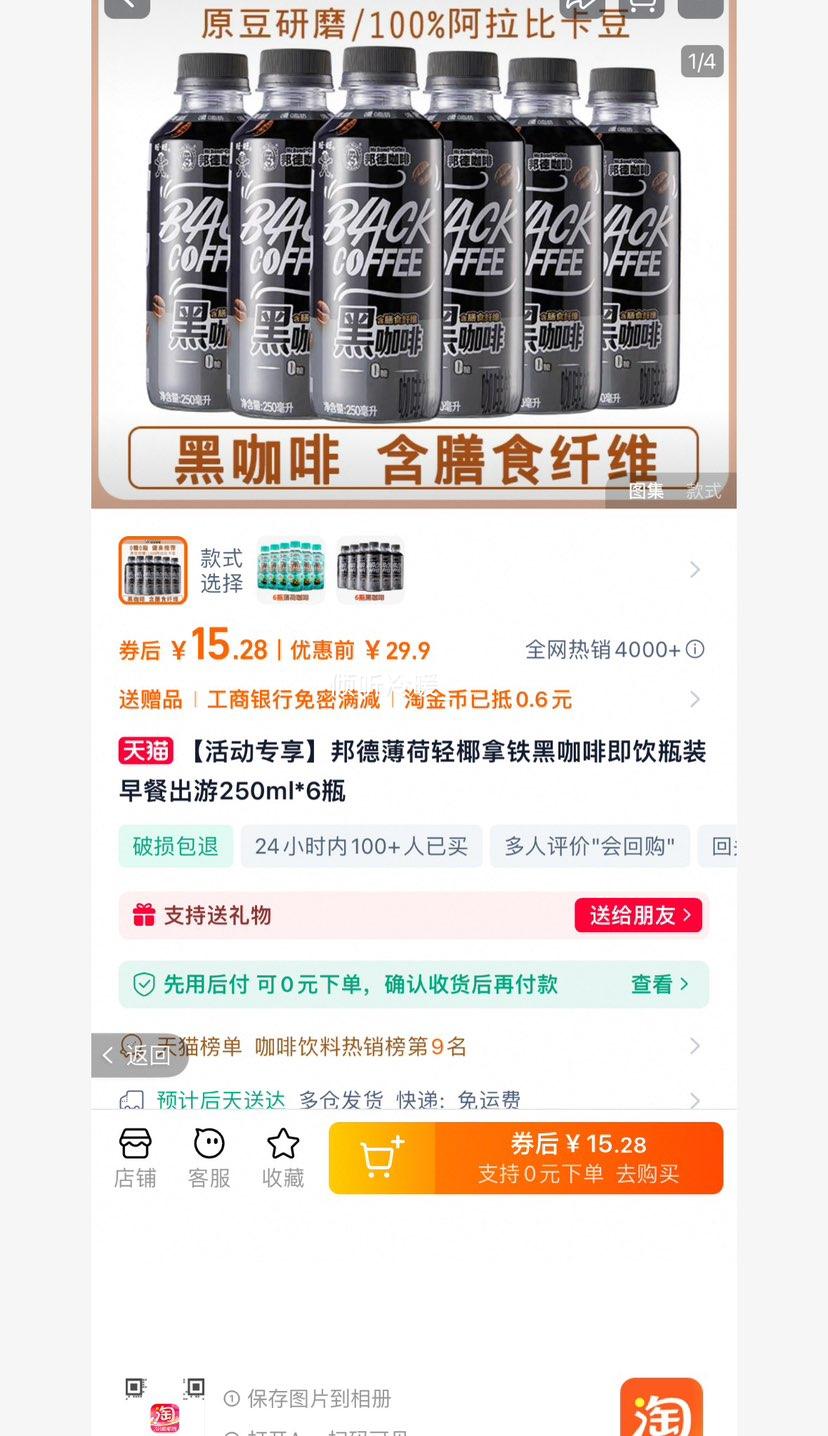Select the highlighted first style option
Screen dimensions: 828x1436
coord(152,569)
